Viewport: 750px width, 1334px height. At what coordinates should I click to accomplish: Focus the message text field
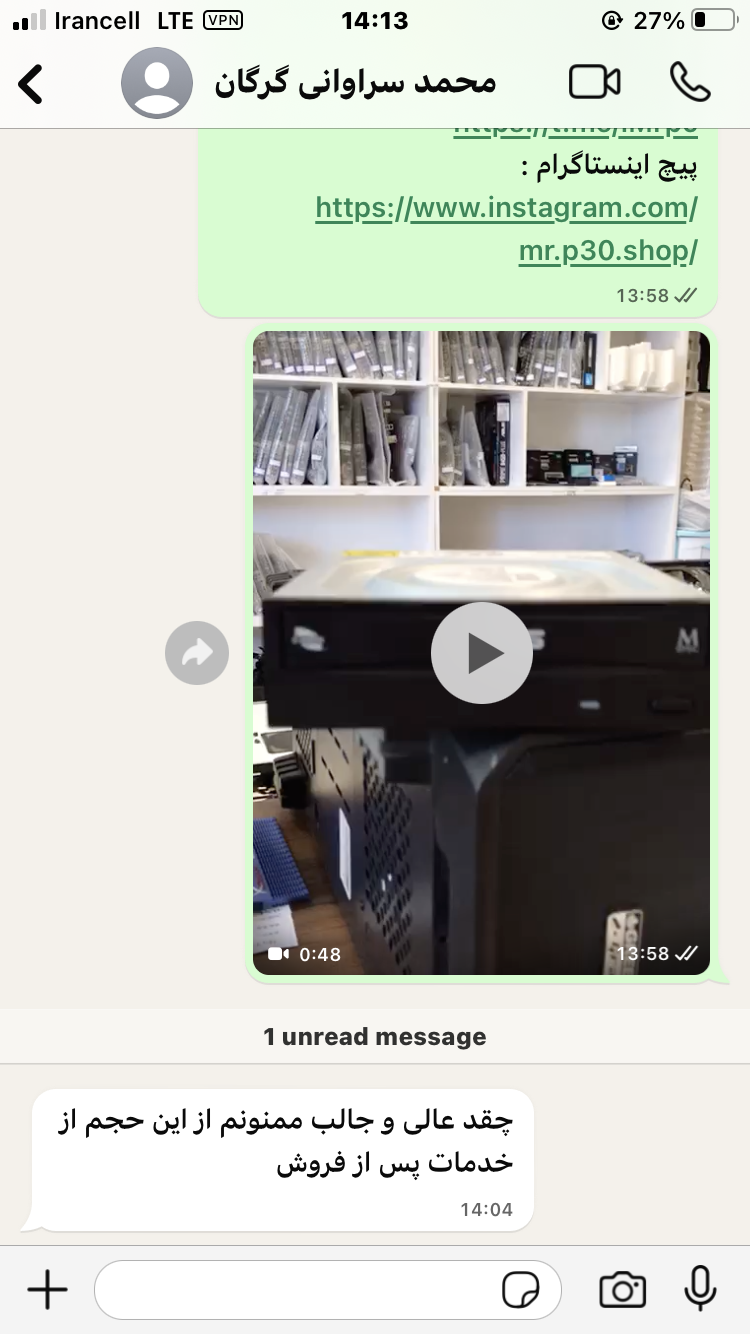click(300, 1290)
